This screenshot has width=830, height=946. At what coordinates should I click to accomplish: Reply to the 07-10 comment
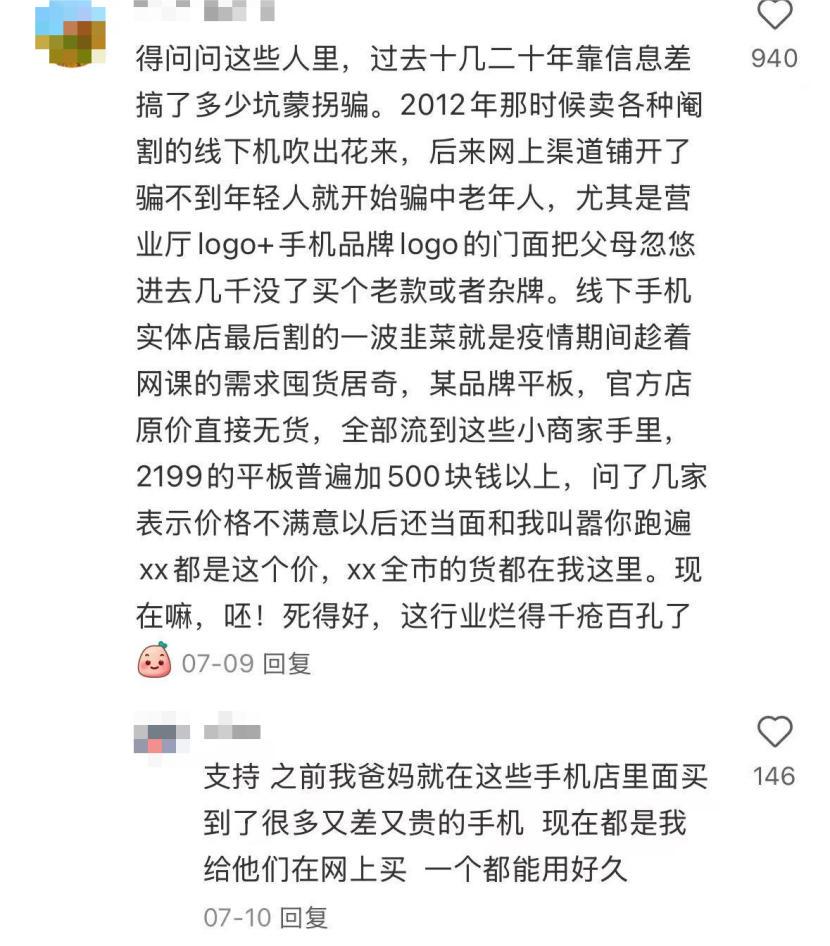[x=303, y=917]
